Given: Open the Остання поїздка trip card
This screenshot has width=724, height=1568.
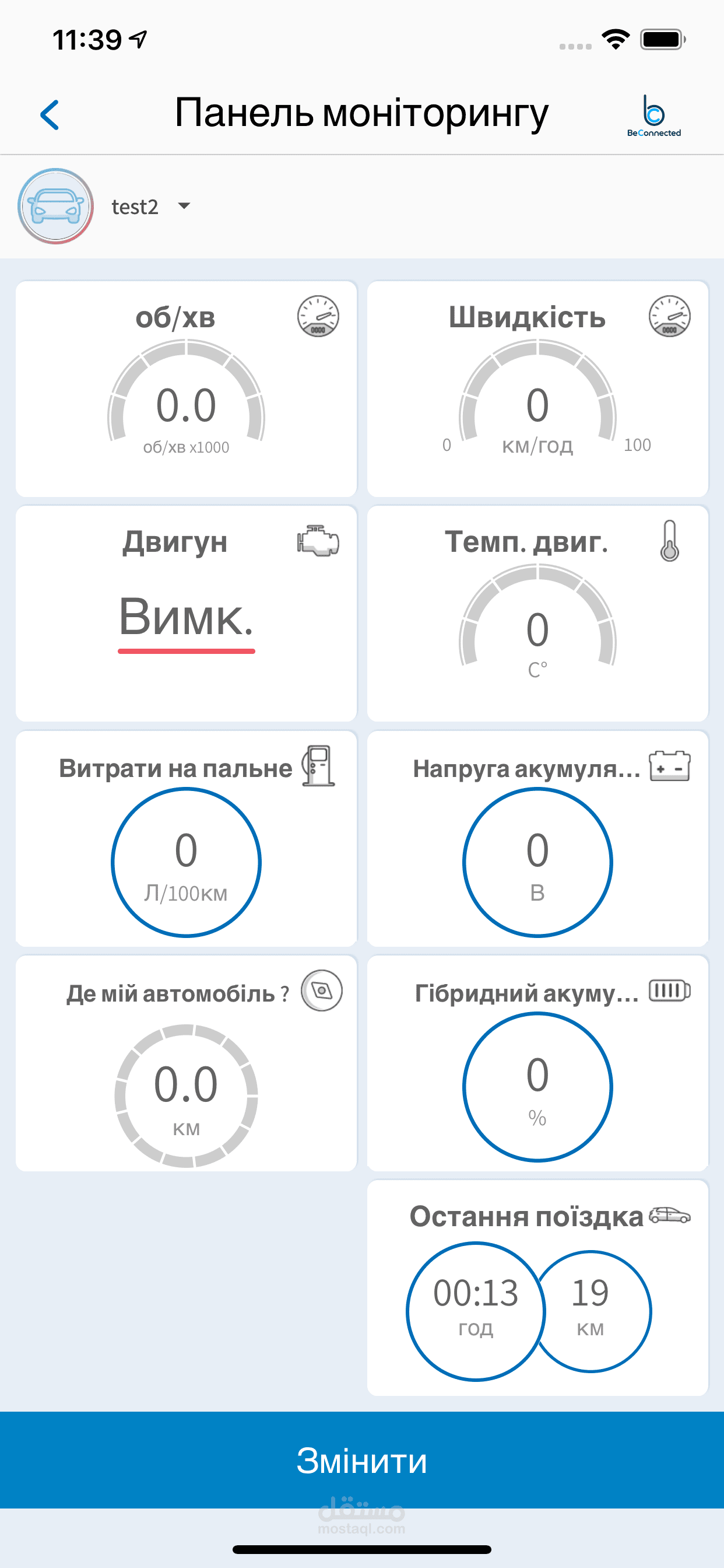Looking at the screenshot, I should pyautogui.click(x=537, y=1288).
